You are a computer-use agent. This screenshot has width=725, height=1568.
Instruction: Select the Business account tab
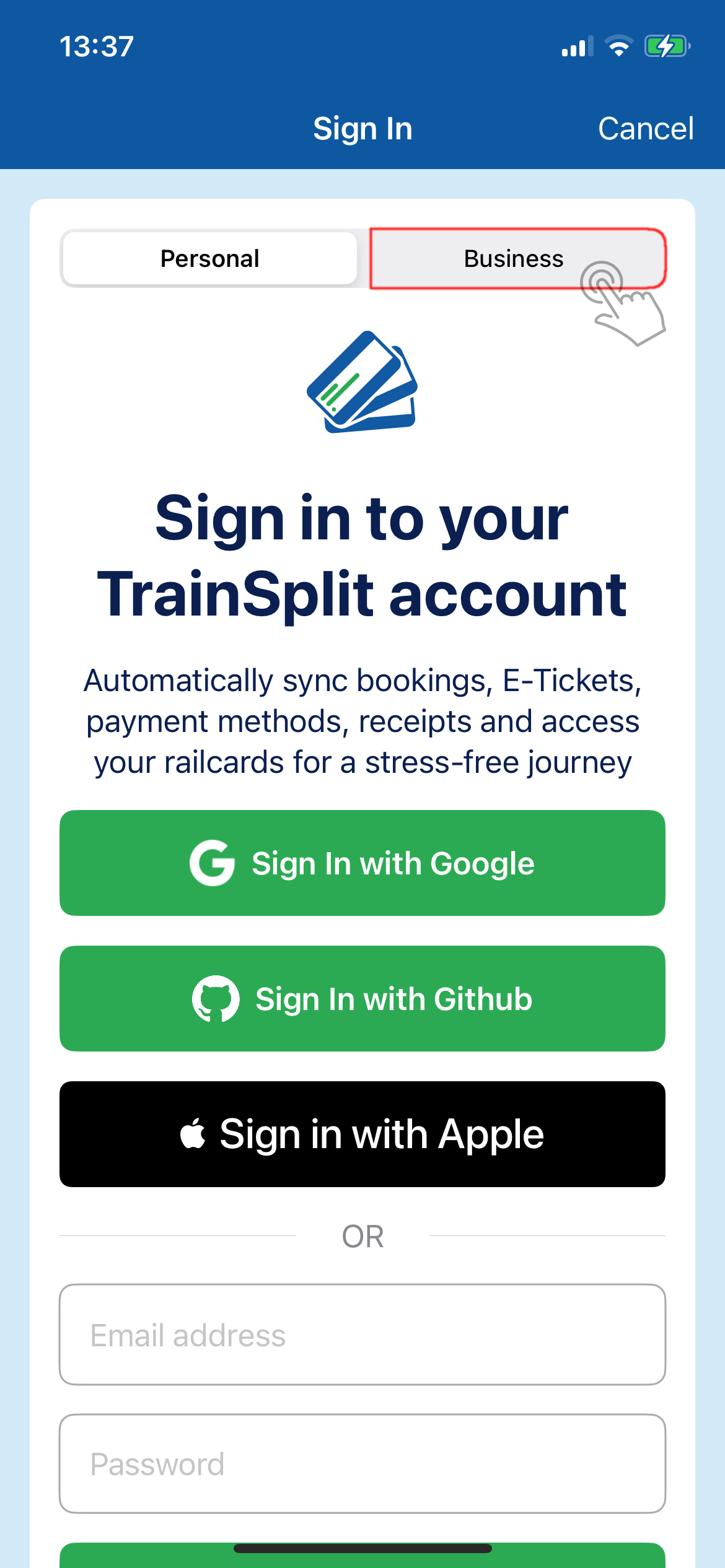[x=514, y=259]
